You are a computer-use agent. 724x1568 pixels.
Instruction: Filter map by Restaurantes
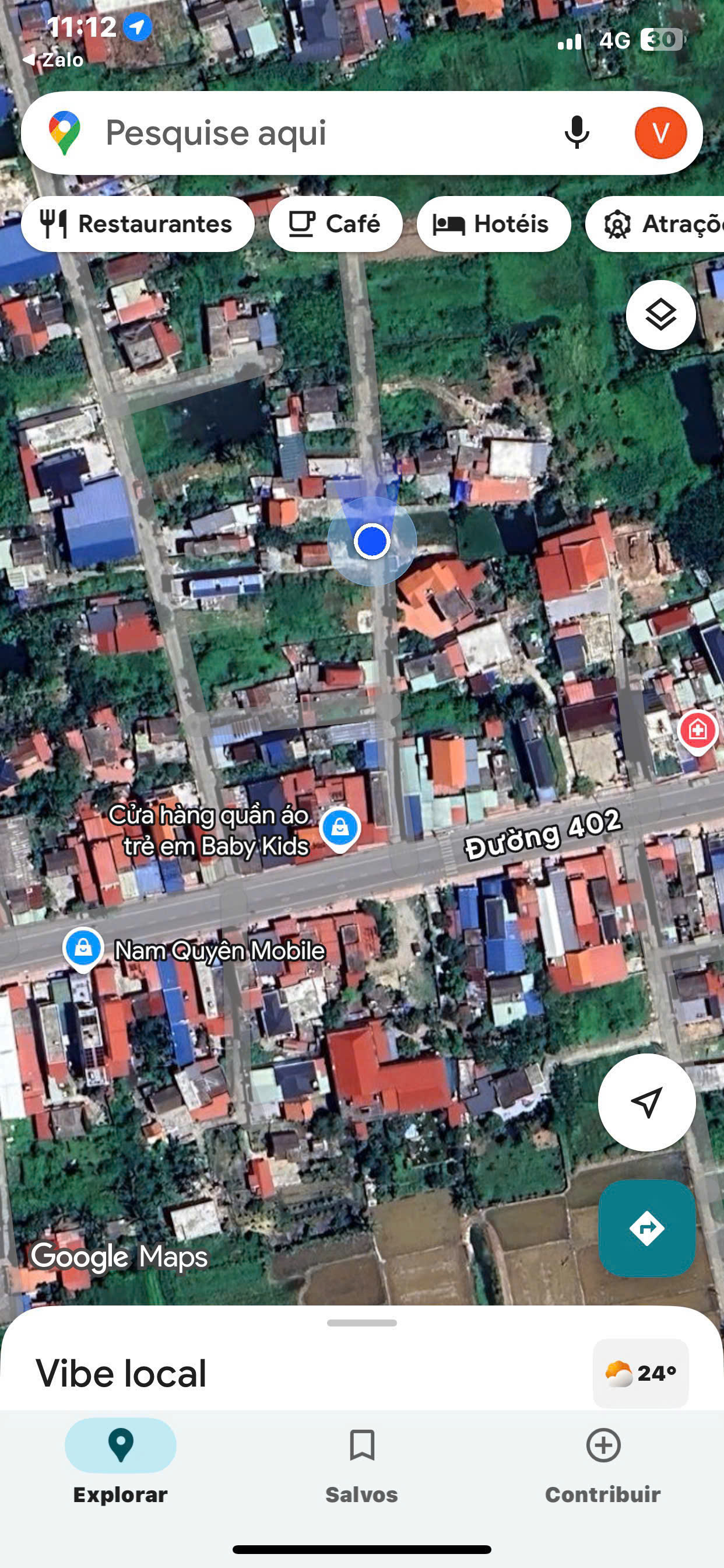(x=138, y=224)
